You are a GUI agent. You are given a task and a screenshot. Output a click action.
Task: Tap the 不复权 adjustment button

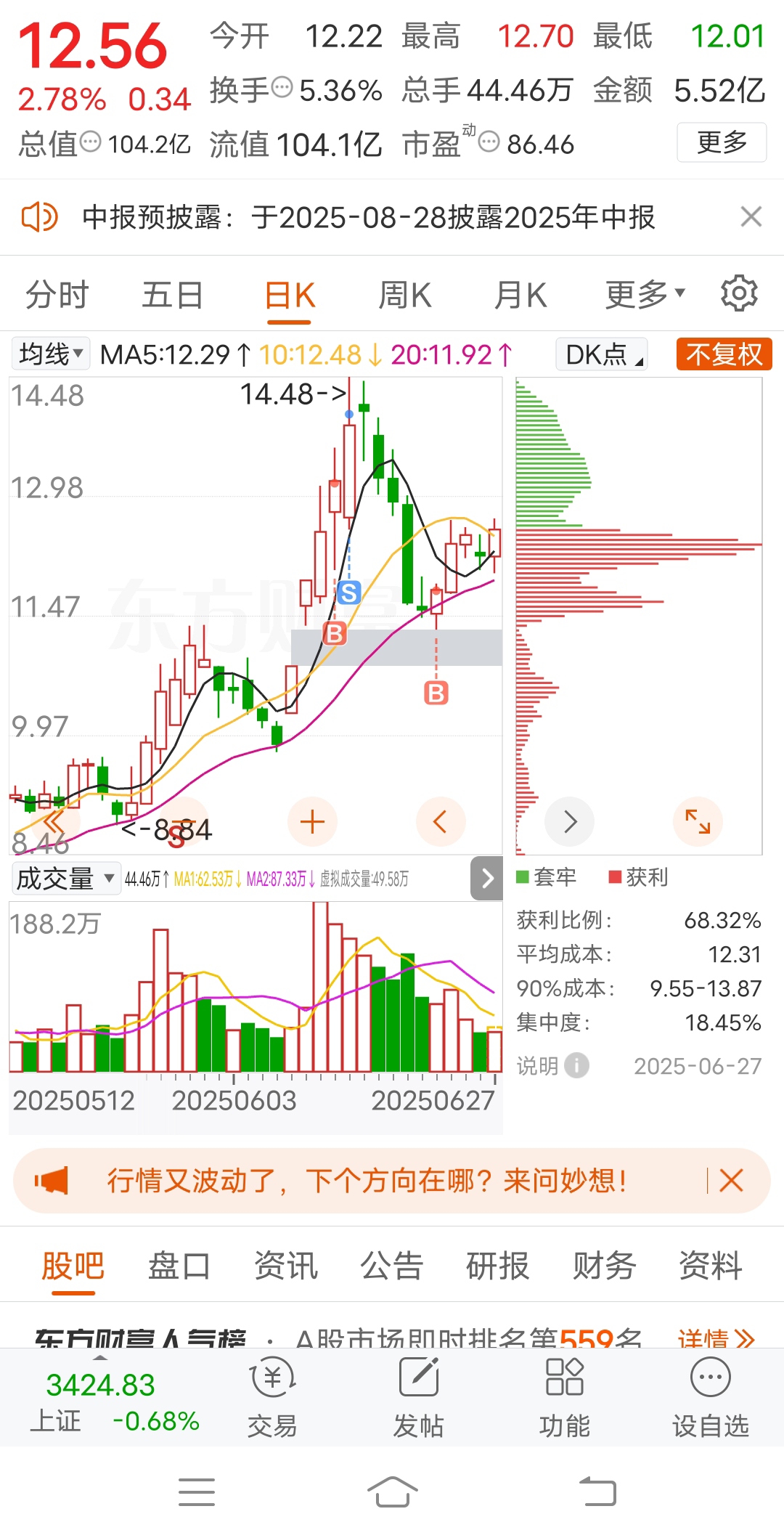(x=724, y=354)
